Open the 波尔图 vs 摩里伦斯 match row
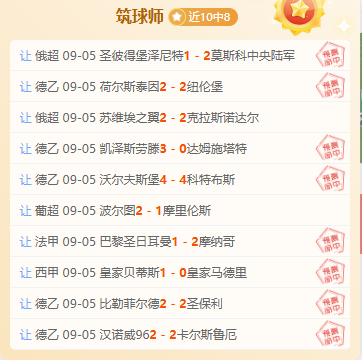Image resolution: width=362 pixels, height=360 pixels. point(180,210)
